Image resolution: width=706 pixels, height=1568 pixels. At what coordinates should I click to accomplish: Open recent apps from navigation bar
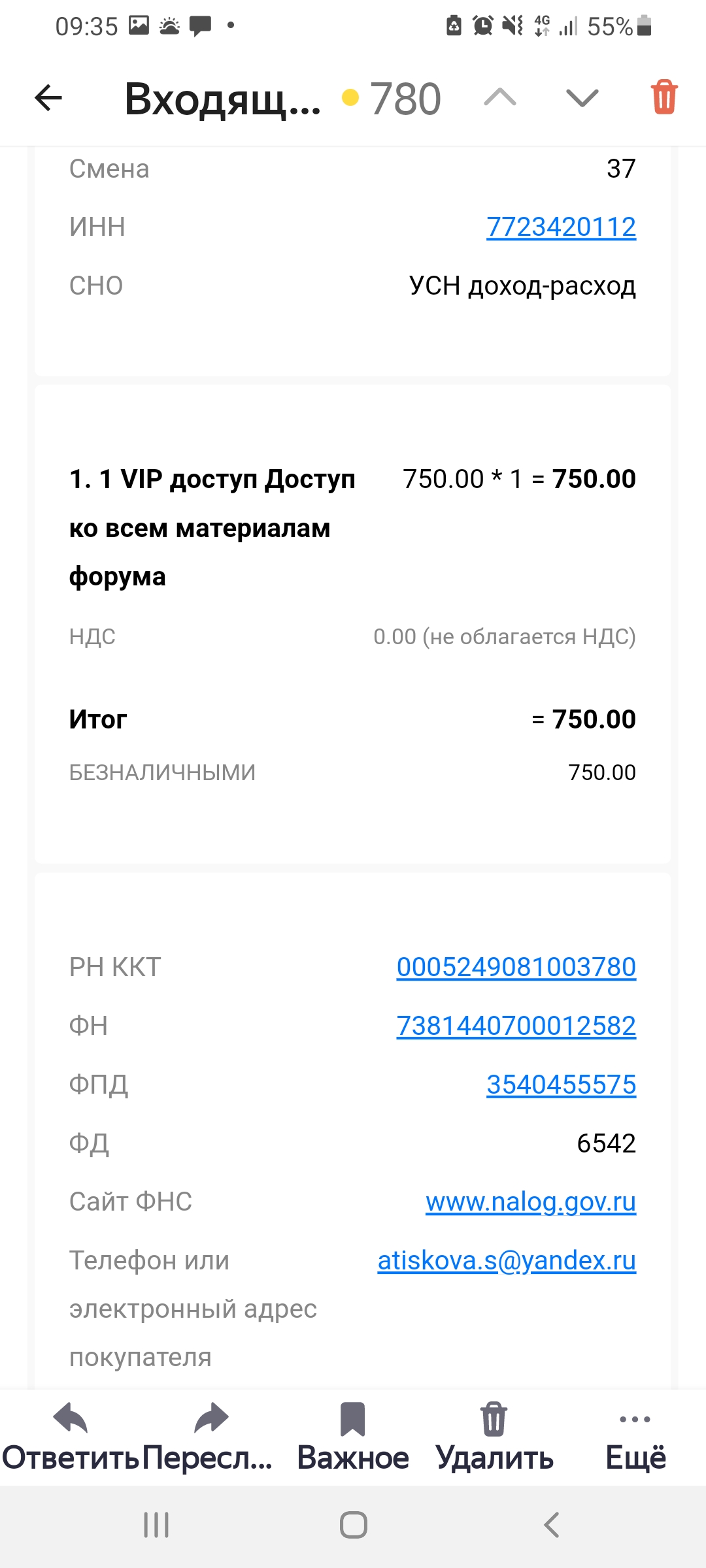[156, 1526]
